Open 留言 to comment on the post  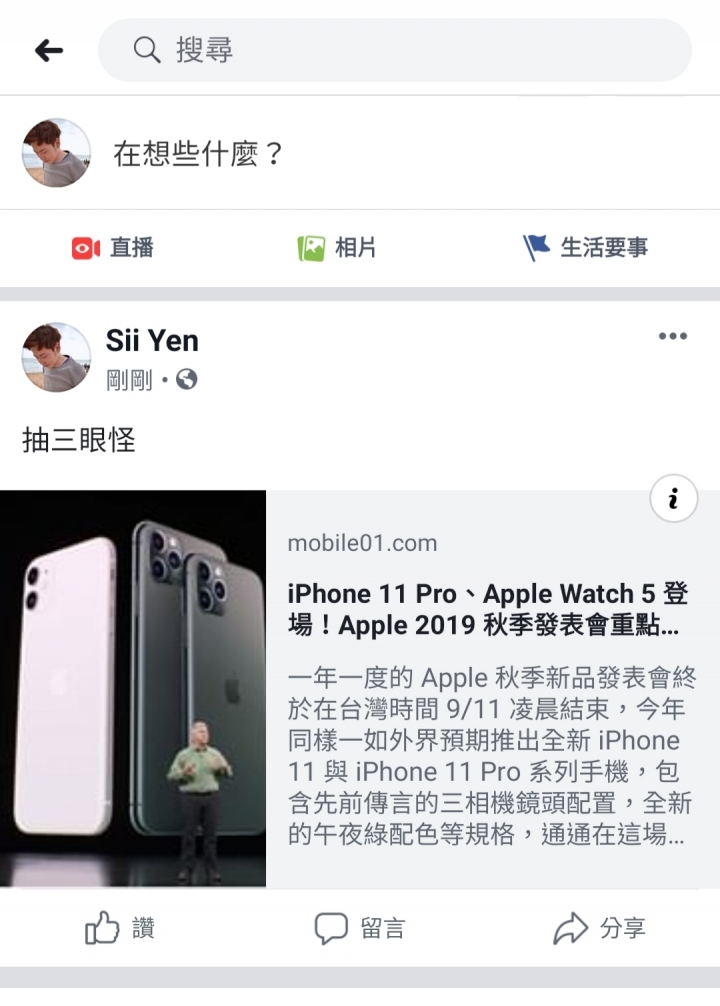click(360, 929)
